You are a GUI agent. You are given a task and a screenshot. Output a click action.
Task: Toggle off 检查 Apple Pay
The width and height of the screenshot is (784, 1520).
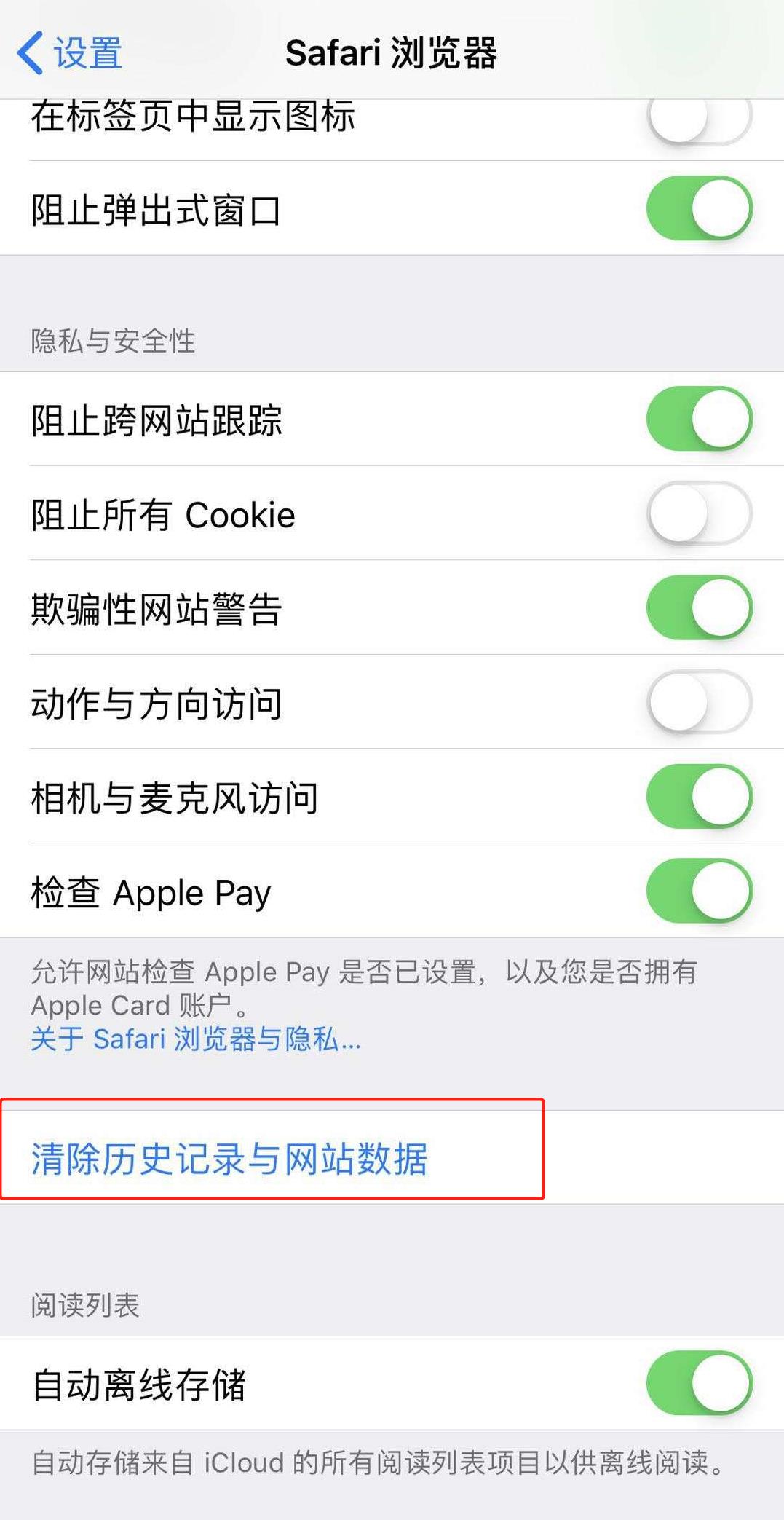click(699, 891)
